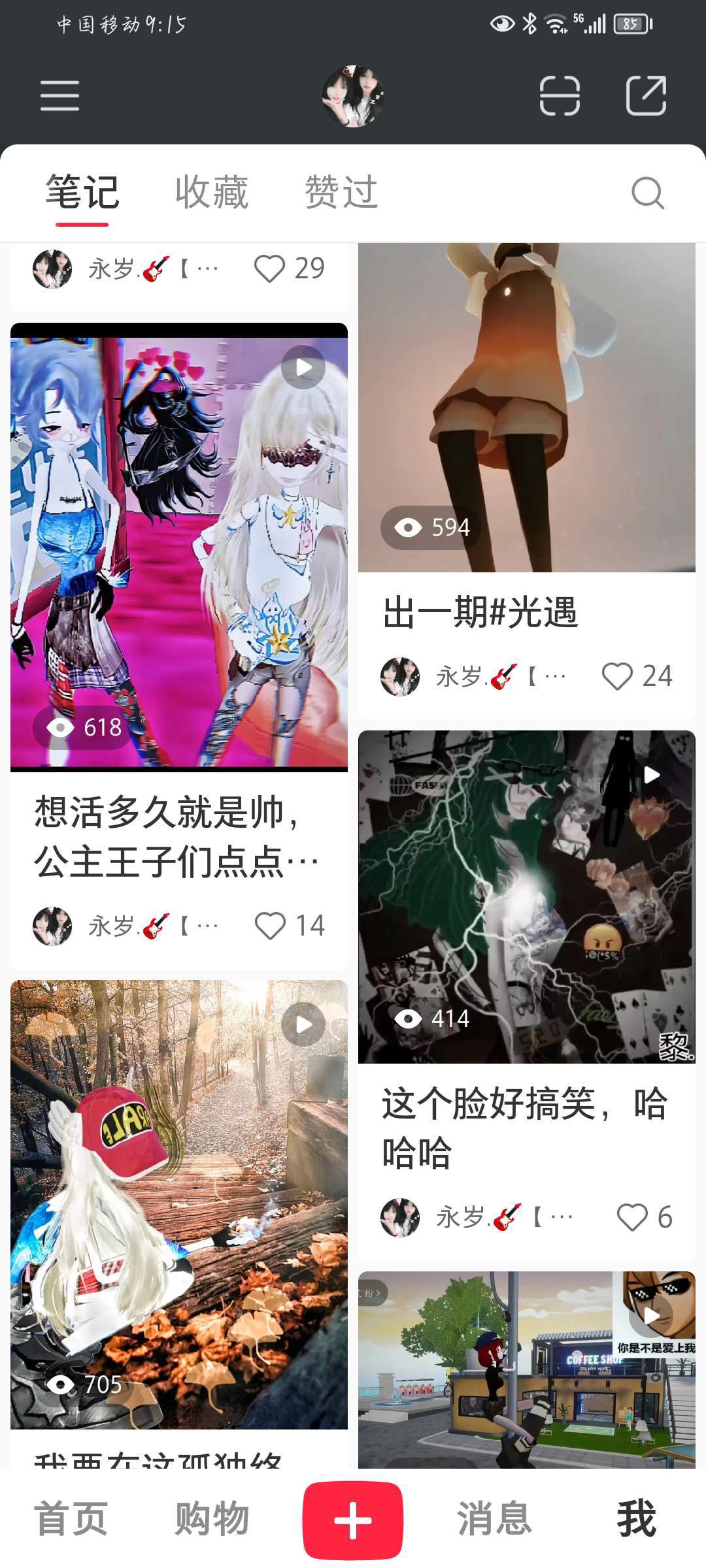Search within notes
The image size is (706, 1568).
pyautogui.click(x=647, y=193)
